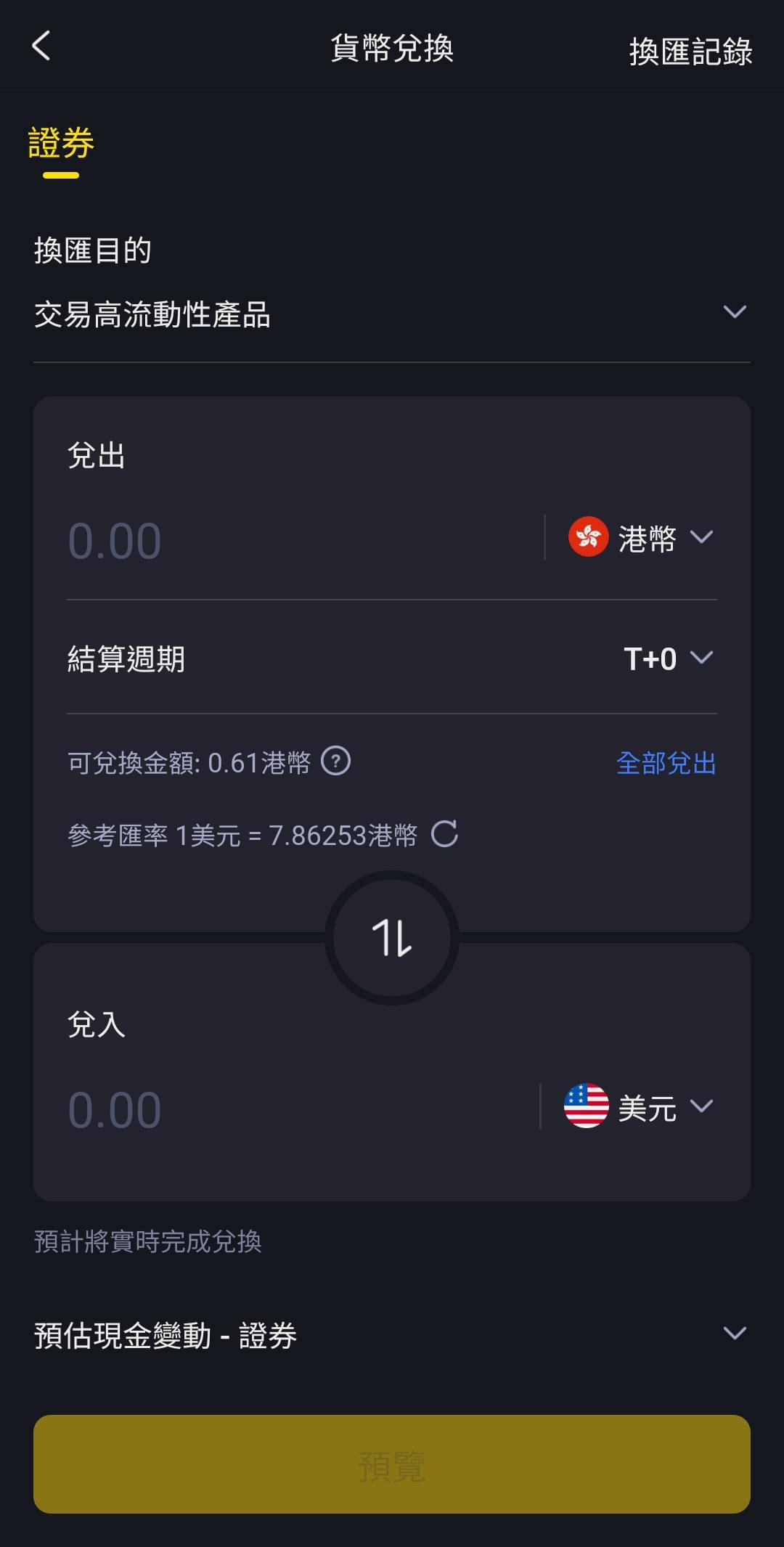Swap the exchange currencies direction

point(392,937)
